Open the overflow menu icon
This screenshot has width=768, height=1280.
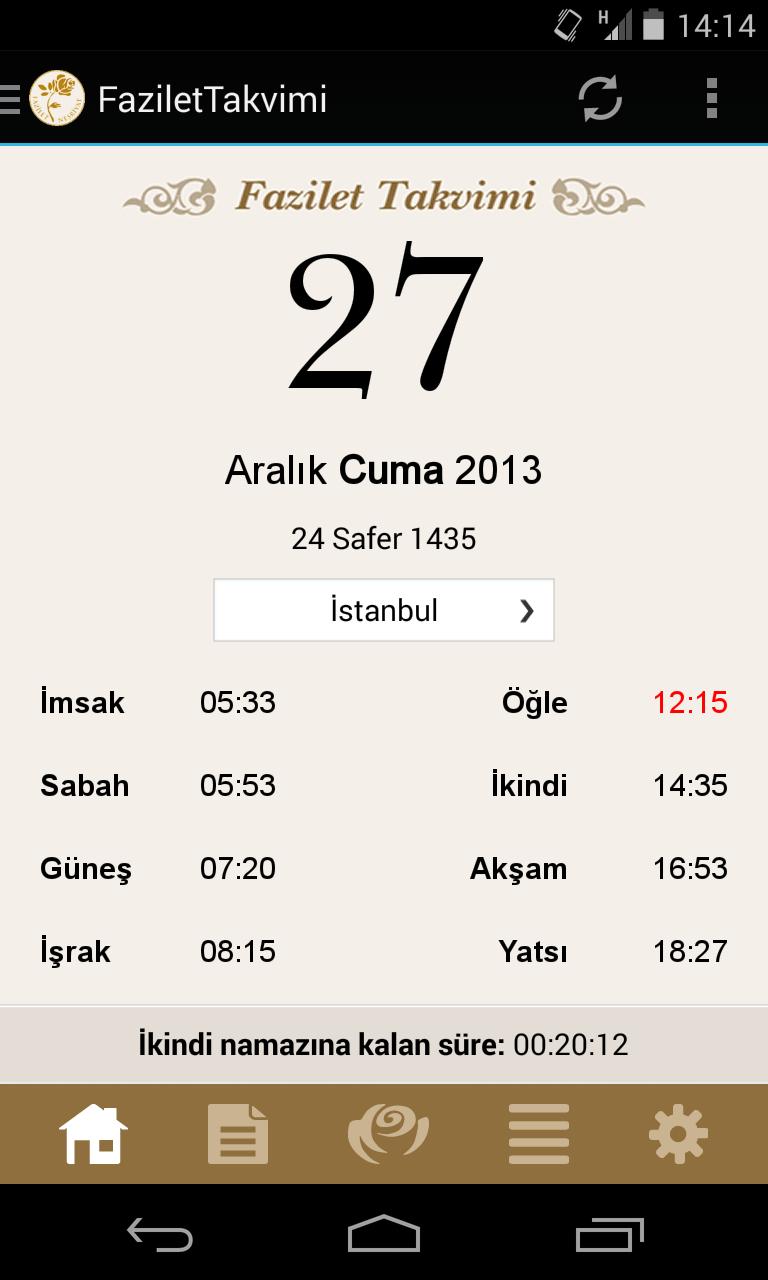point(712,98)
